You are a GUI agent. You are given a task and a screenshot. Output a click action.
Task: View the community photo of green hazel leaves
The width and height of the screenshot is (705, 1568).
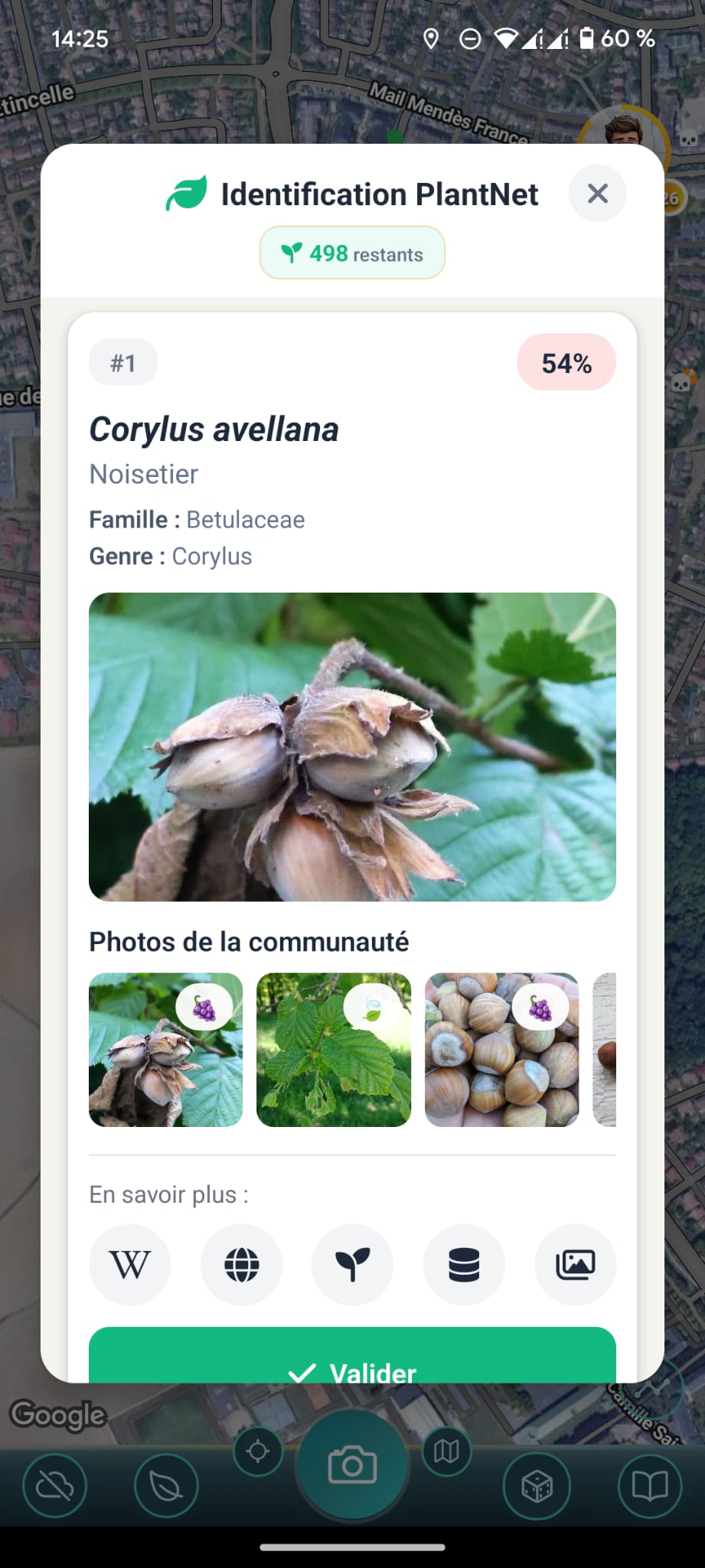(333, 1050)
